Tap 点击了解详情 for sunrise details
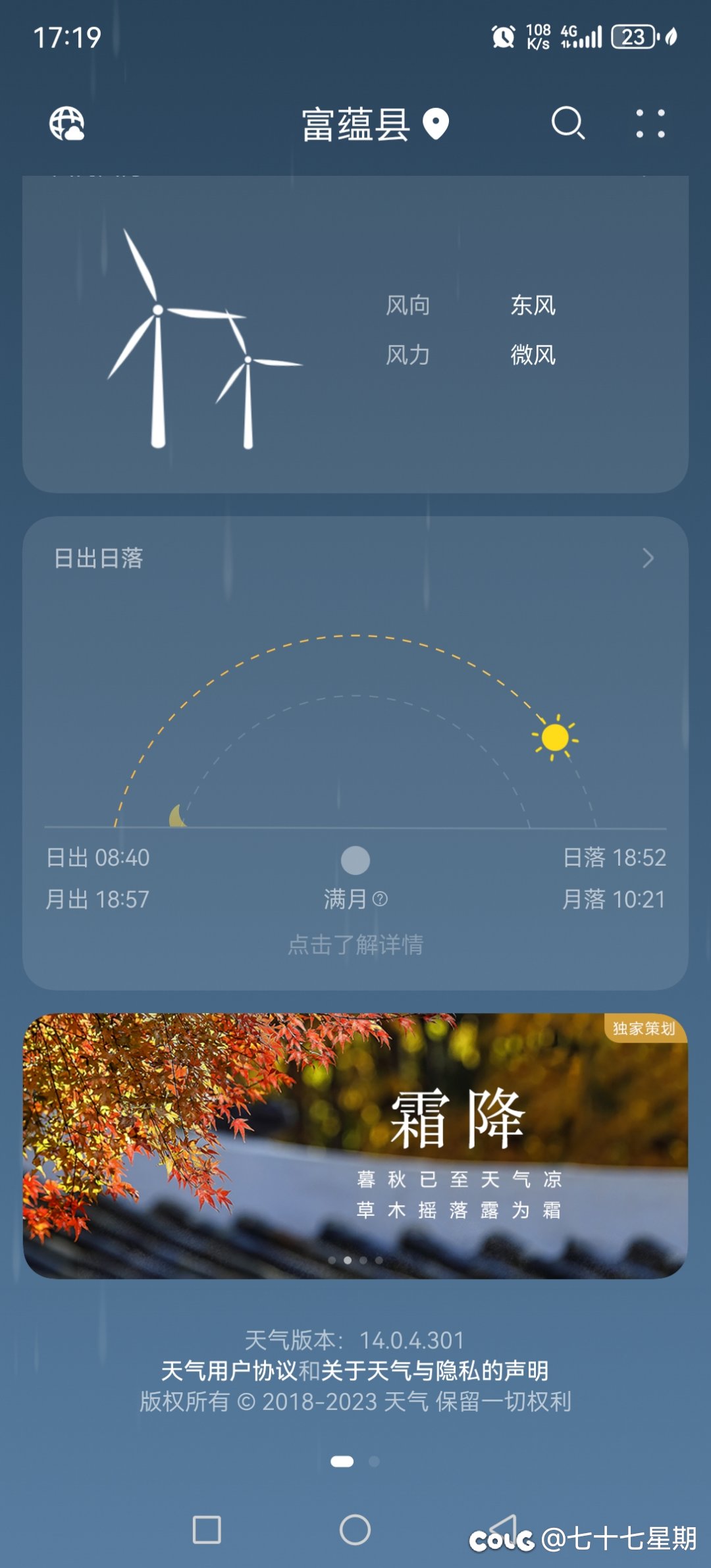 point(355,945)
